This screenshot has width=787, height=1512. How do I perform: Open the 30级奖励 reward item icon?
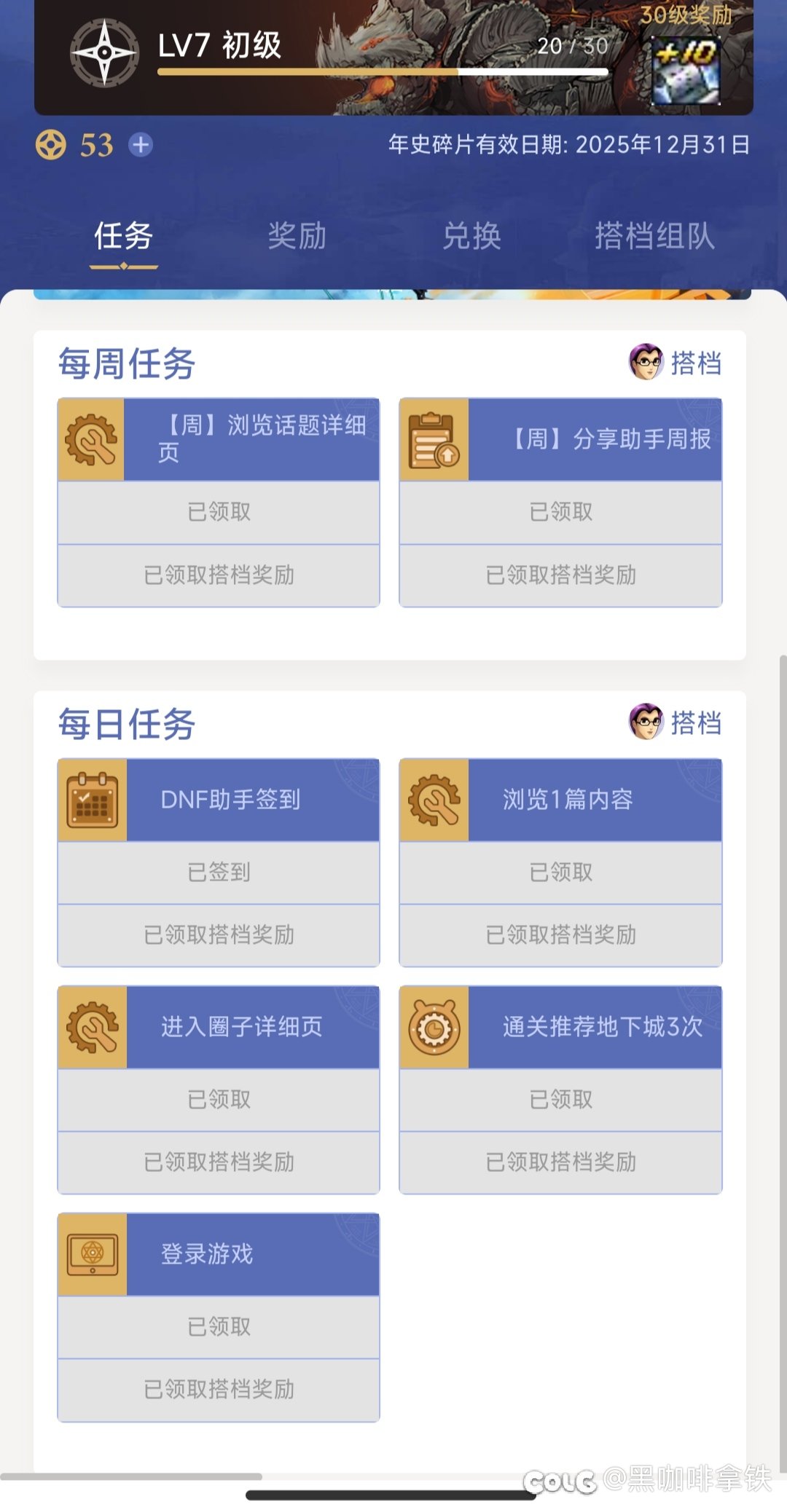pyautogui.click(x=685, y=71)
